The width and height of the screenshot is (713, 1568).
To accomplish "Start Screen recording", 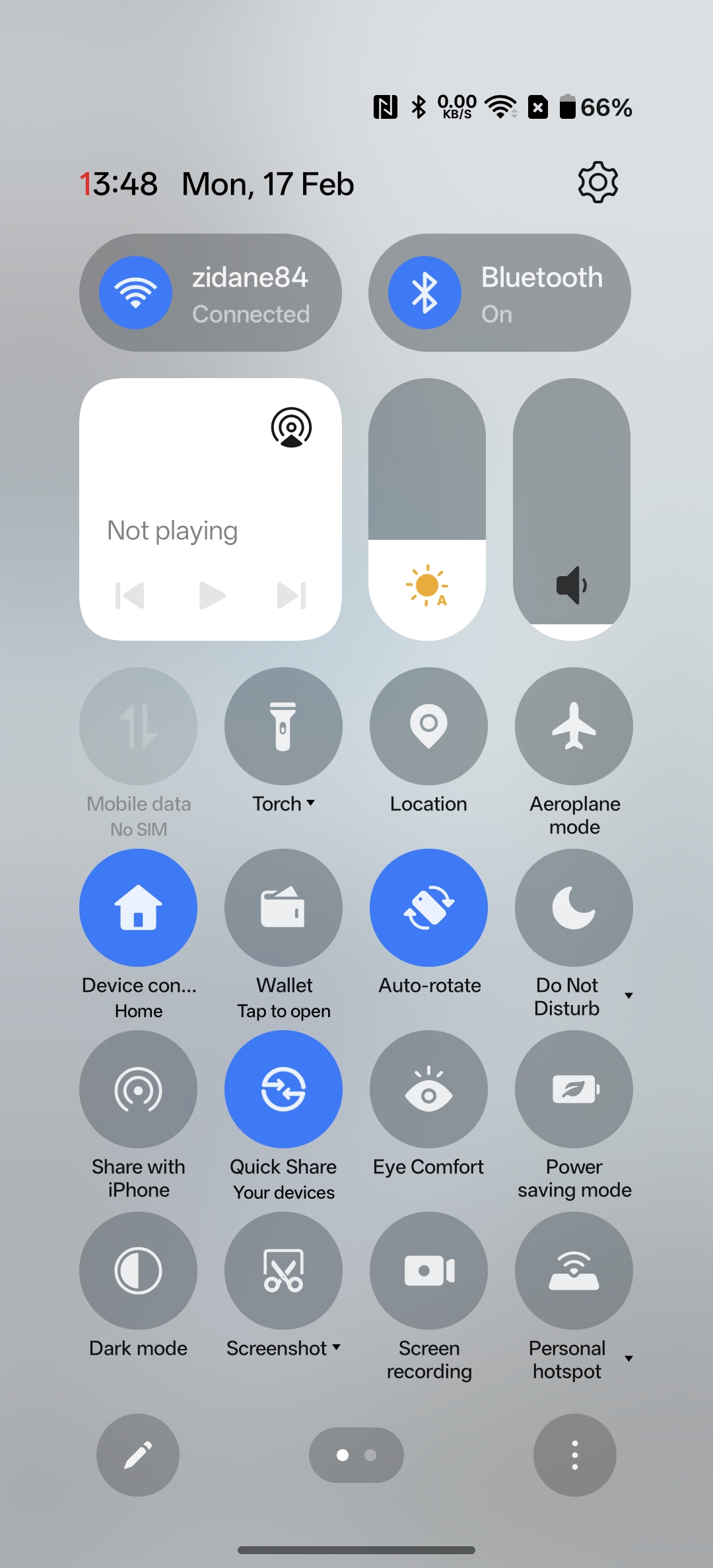I will 428,1271.
